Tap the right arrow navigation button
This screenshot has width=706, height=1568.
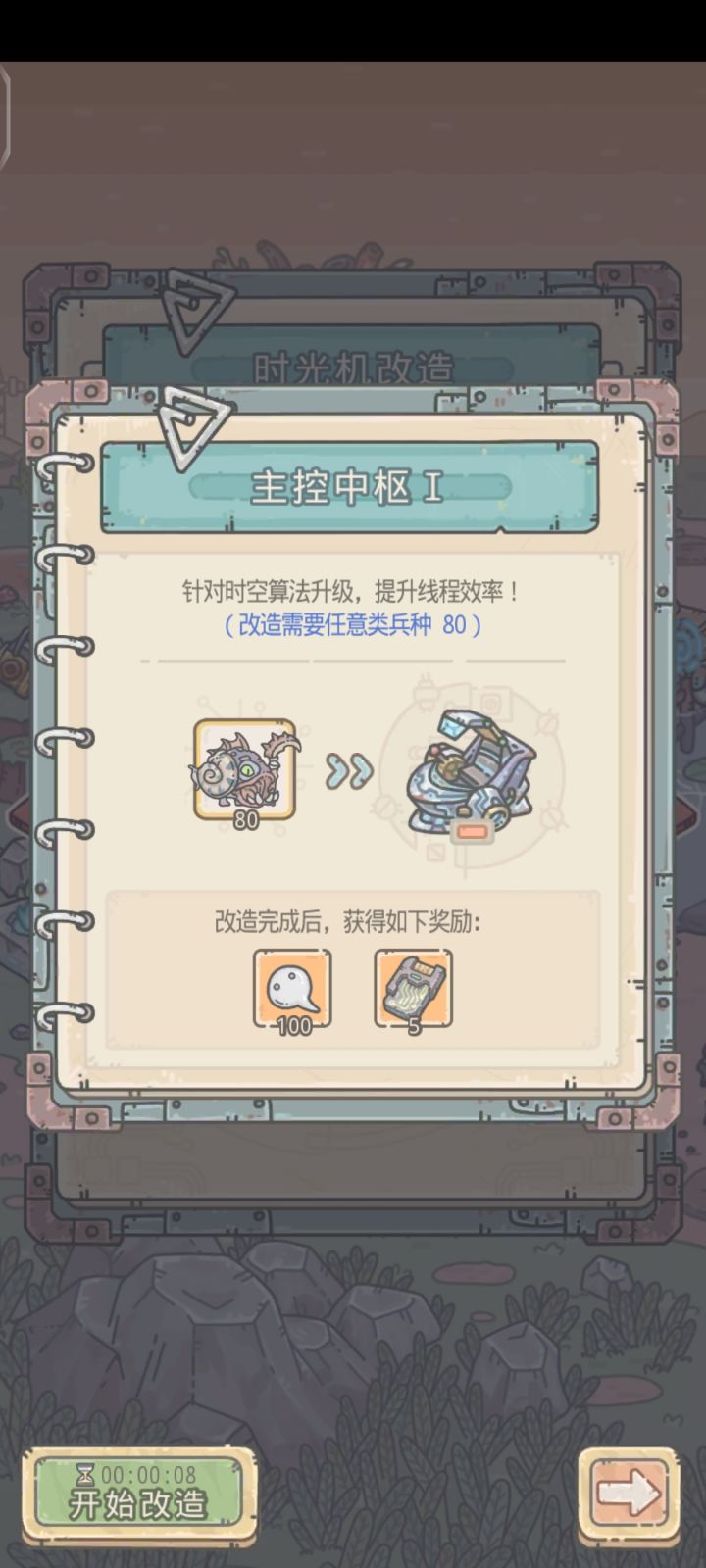tap(629, 1491)
